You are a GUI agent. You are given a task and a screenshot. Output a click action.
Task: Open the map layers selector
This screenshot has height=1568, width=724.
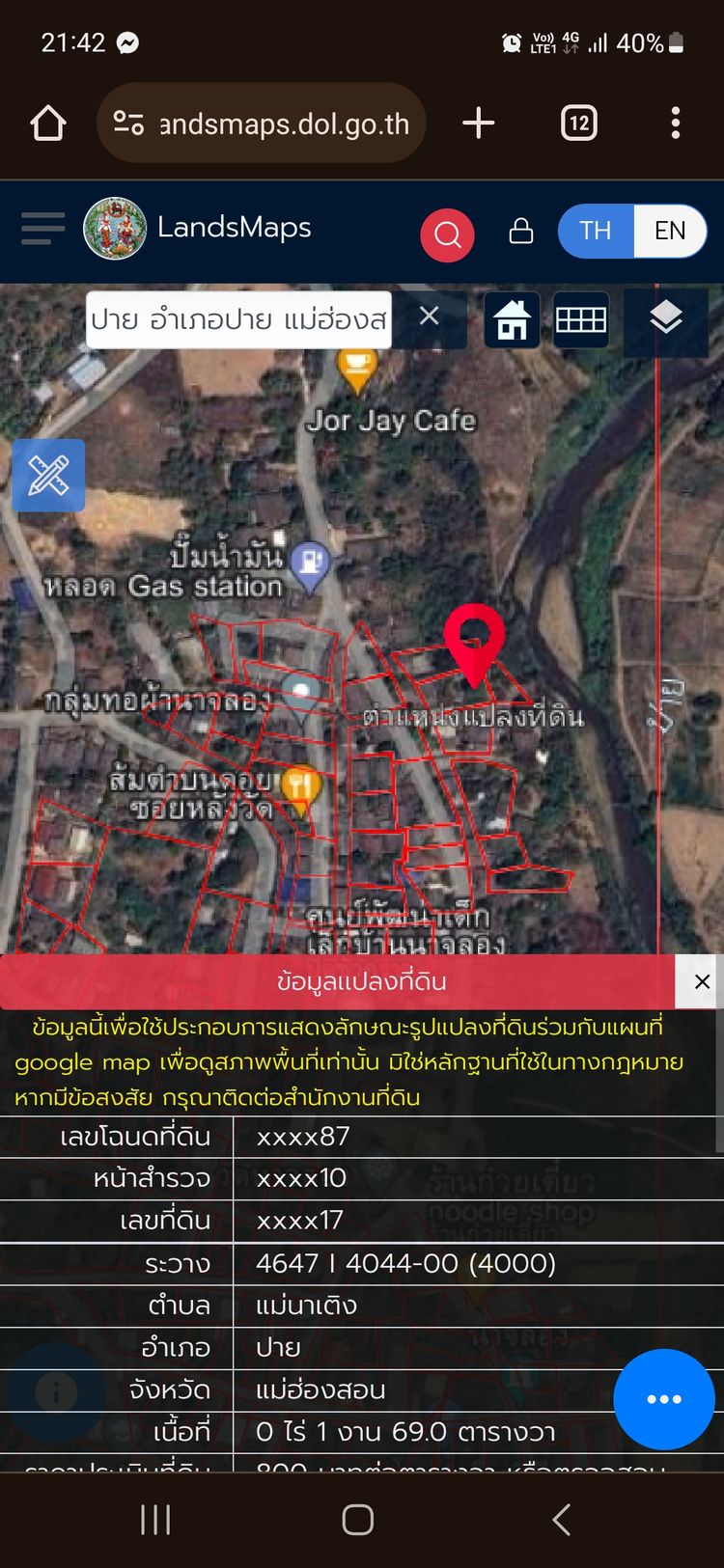tap(666, 317)
